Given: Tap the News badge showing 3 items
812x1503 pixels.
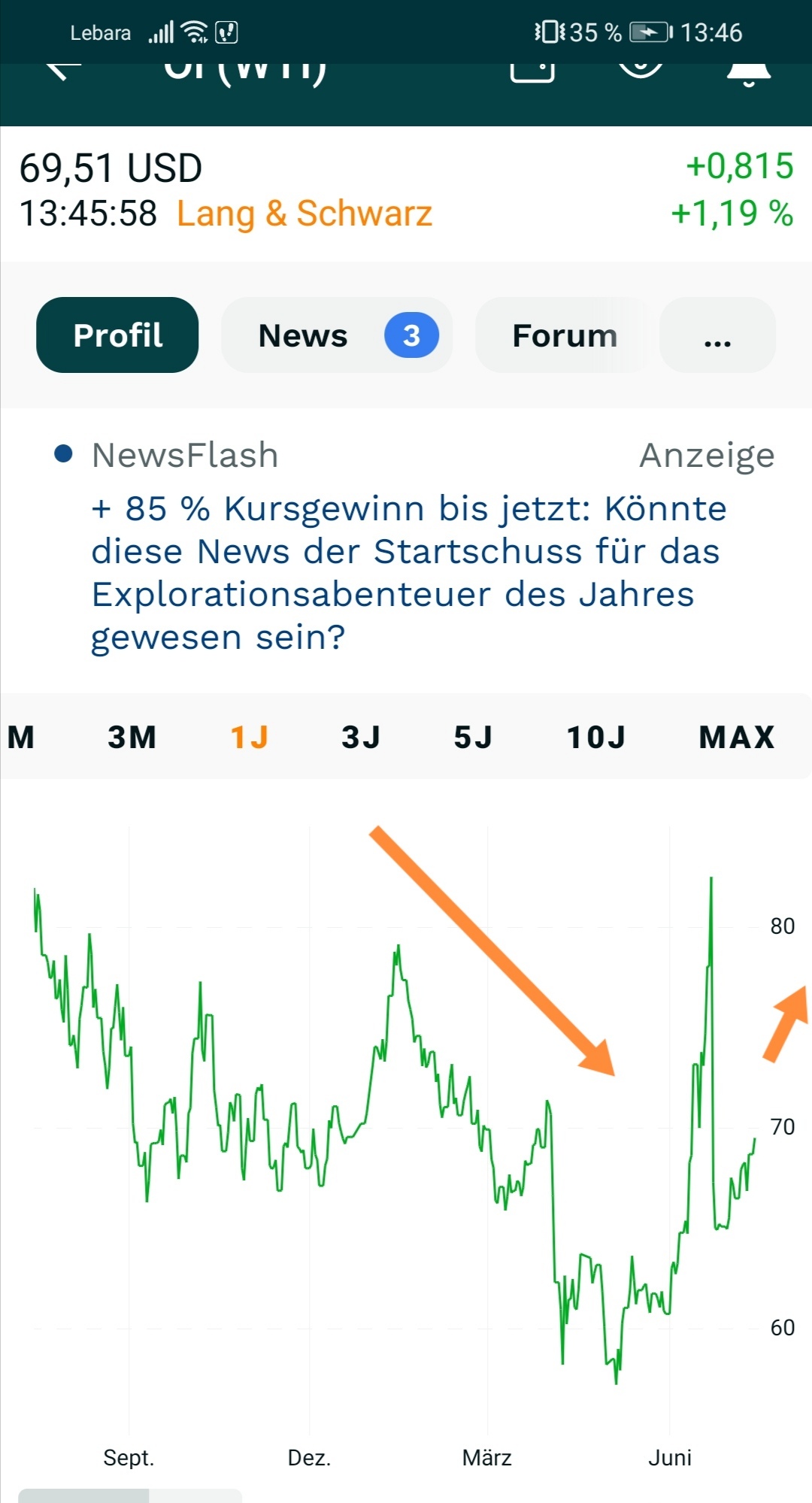Looking at the screenshot, I should pyautogui.click(x=411, y=335).
